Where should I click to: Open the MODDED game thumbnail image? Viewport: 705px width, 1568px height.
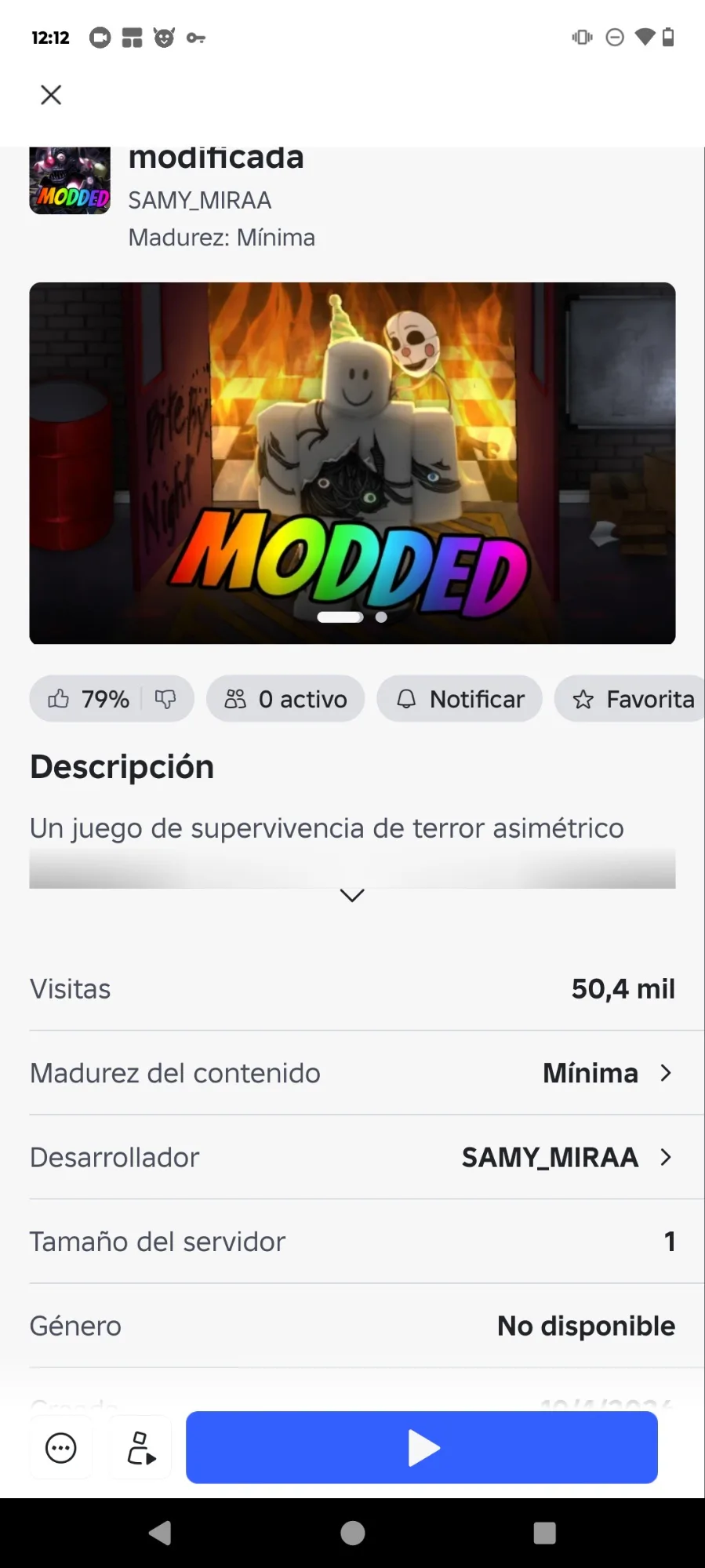point(352,463)
